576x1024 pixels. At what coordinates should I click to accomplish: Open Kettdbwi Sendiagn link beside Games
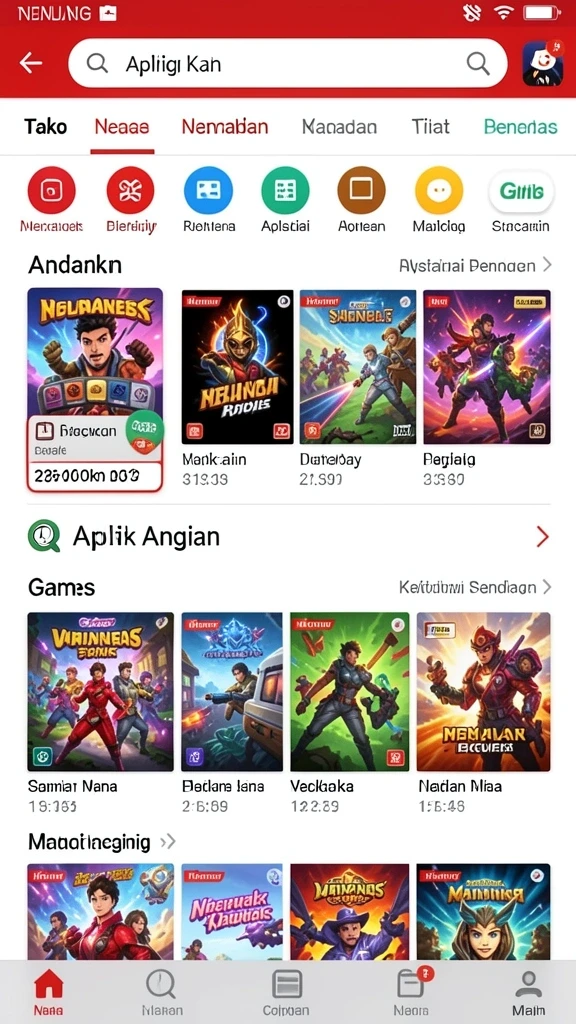[475, 587]
